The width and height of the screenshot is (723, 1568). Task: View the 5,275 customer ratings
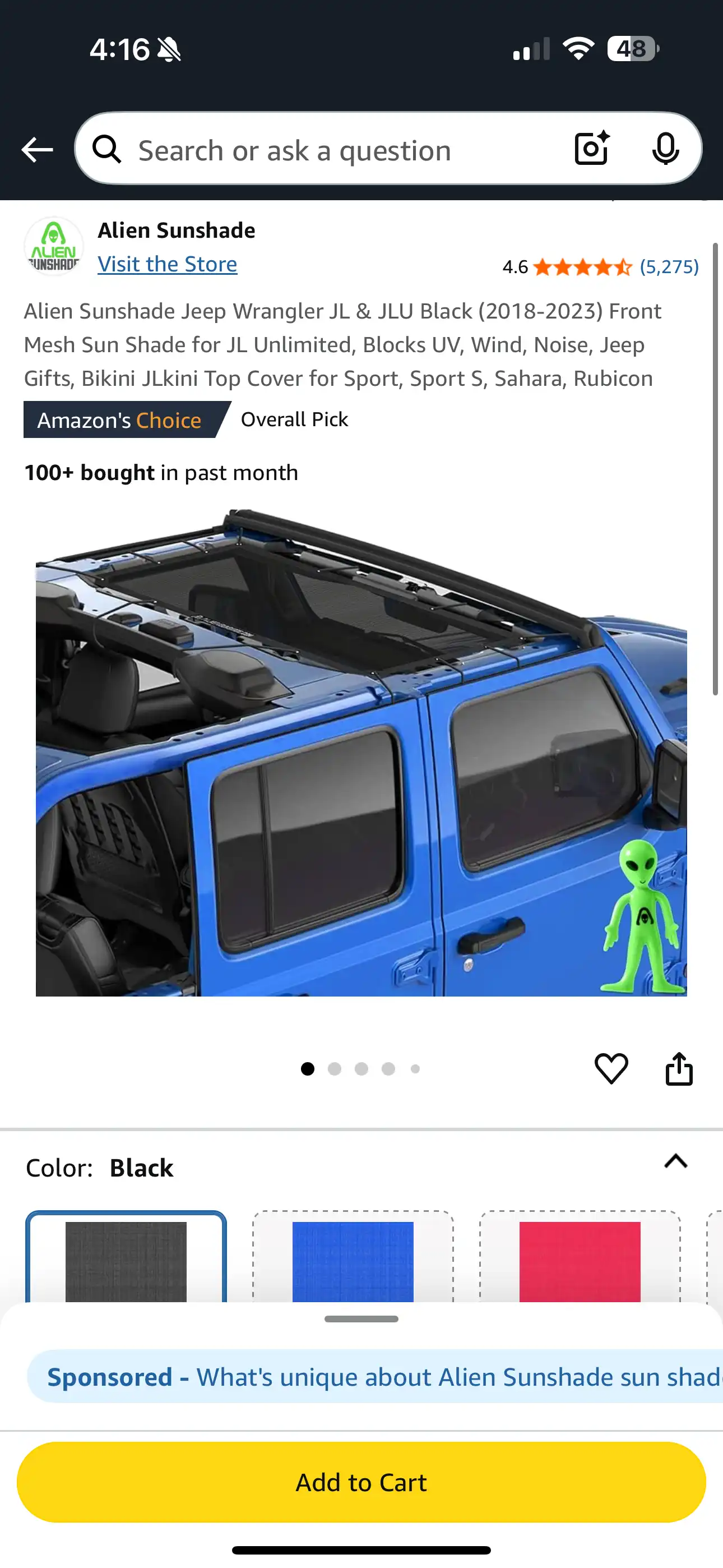coord(668,266)
